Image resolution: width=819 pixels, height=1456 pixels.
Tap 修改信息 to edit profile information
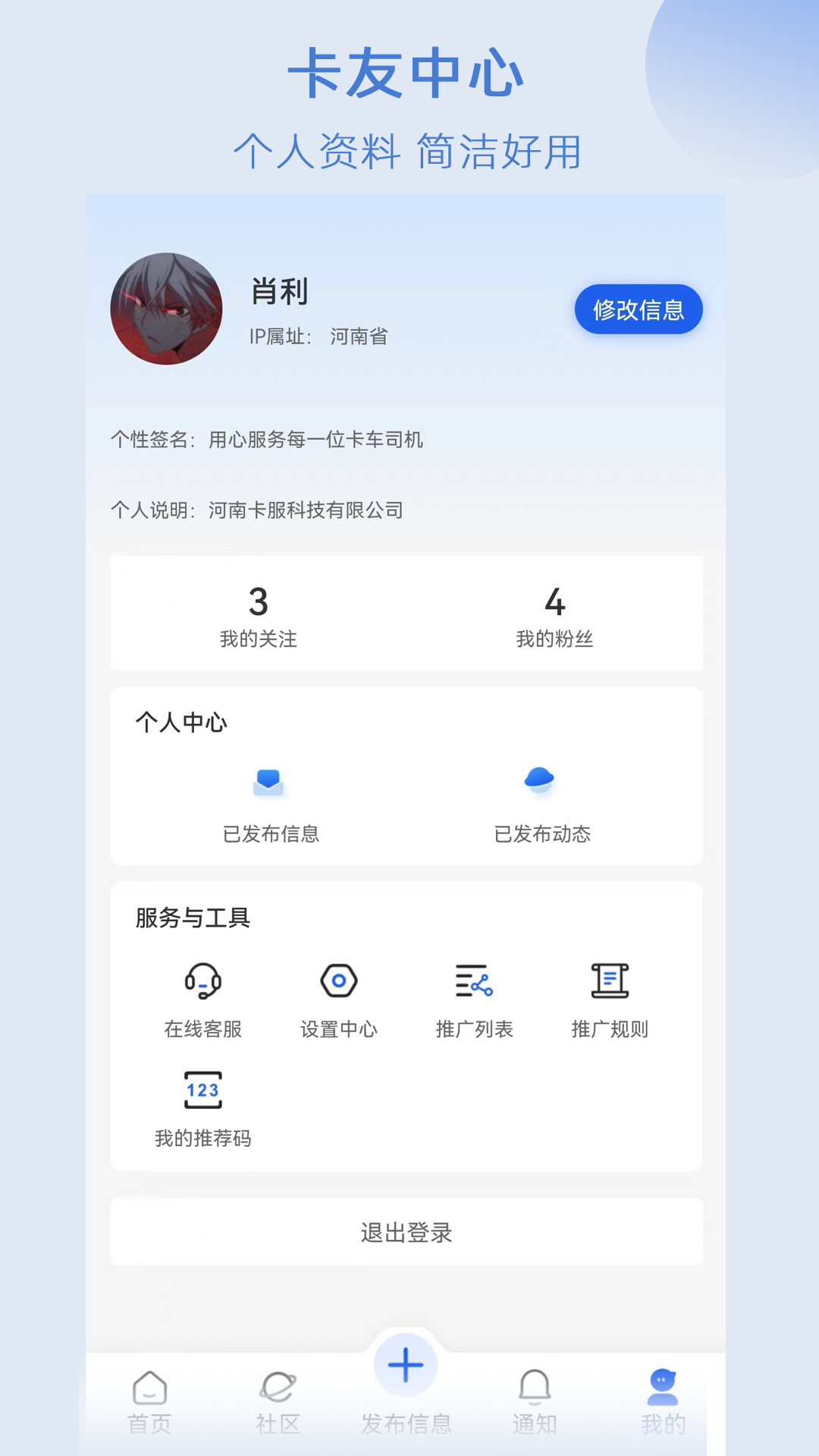click(x=638, y=309)
